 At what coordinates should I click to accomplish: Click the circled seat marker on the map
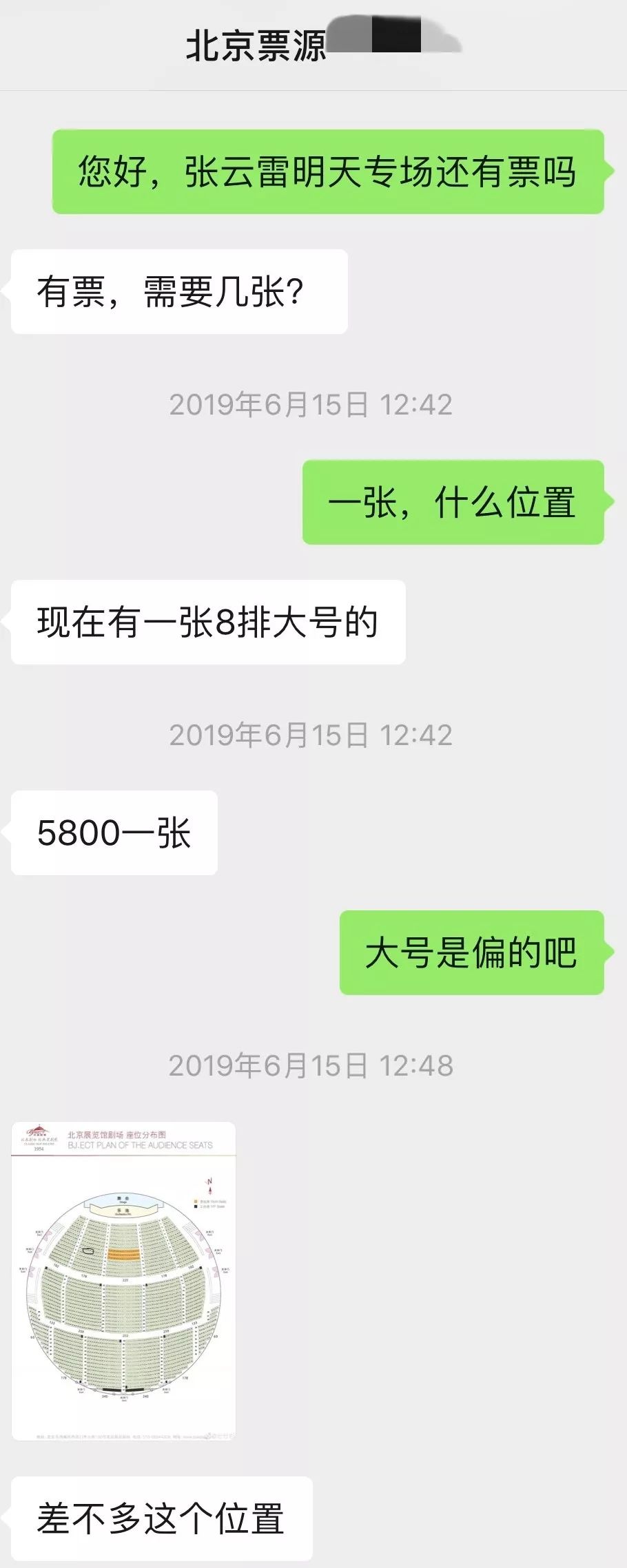click(x=89, y=1251)
